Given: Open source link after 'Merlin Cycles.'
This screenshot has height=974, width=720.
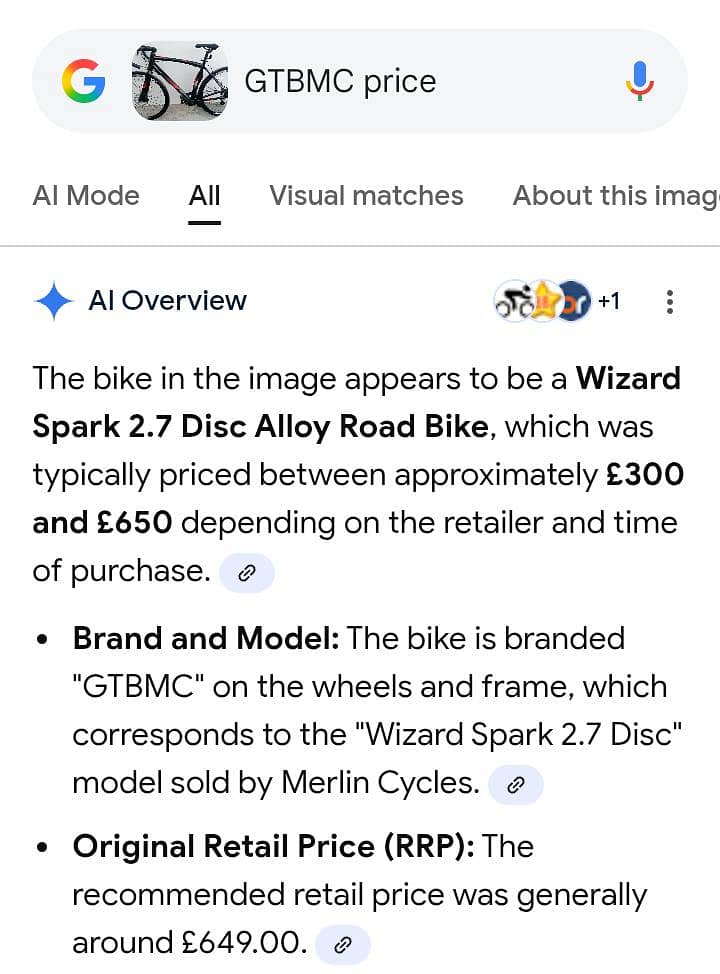Looking at the screenshot, I should 516,784.
